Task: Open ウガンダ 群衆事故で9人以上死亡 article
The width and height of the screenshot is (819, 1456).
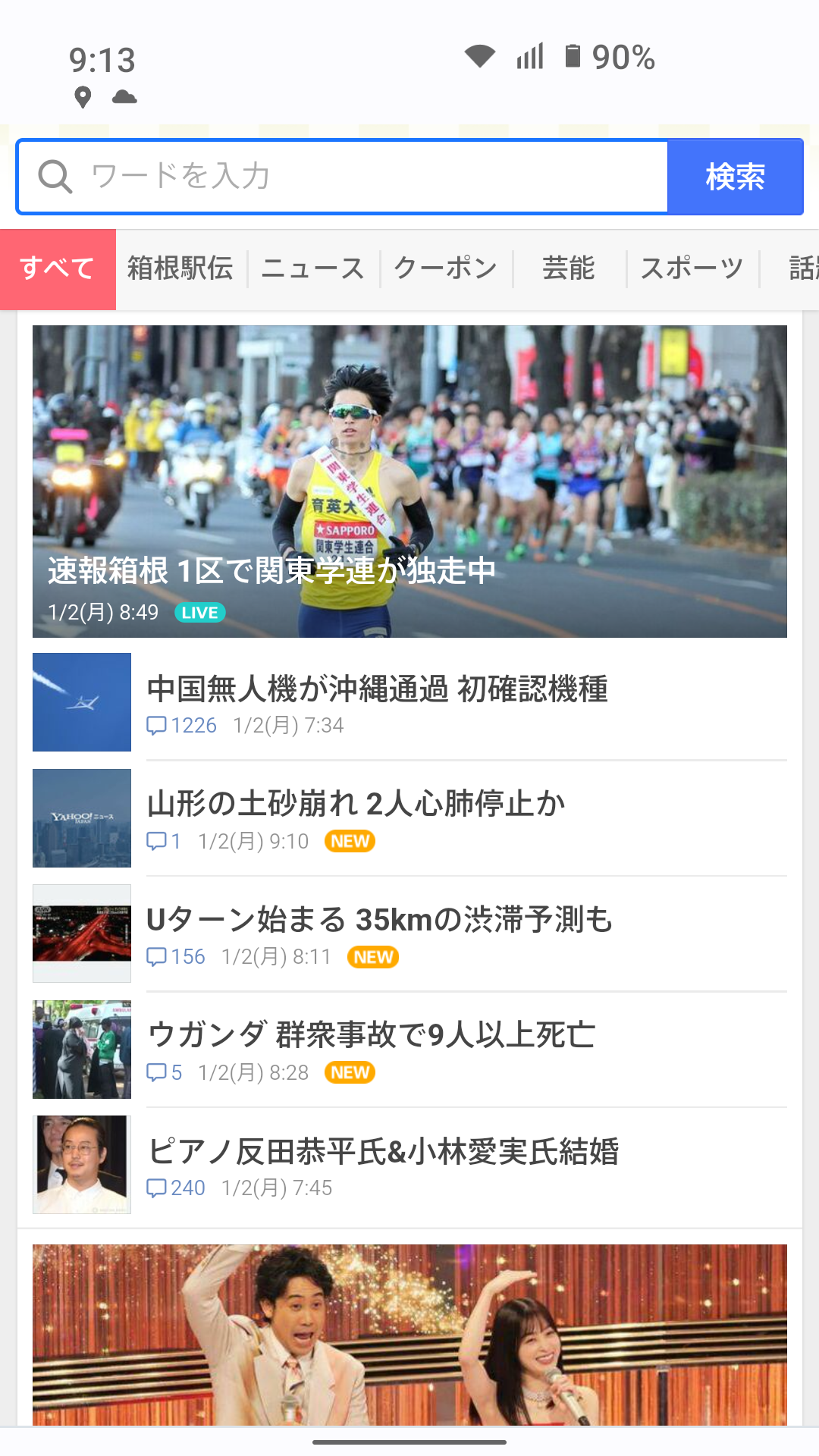Action: (x=409, y=1050)
